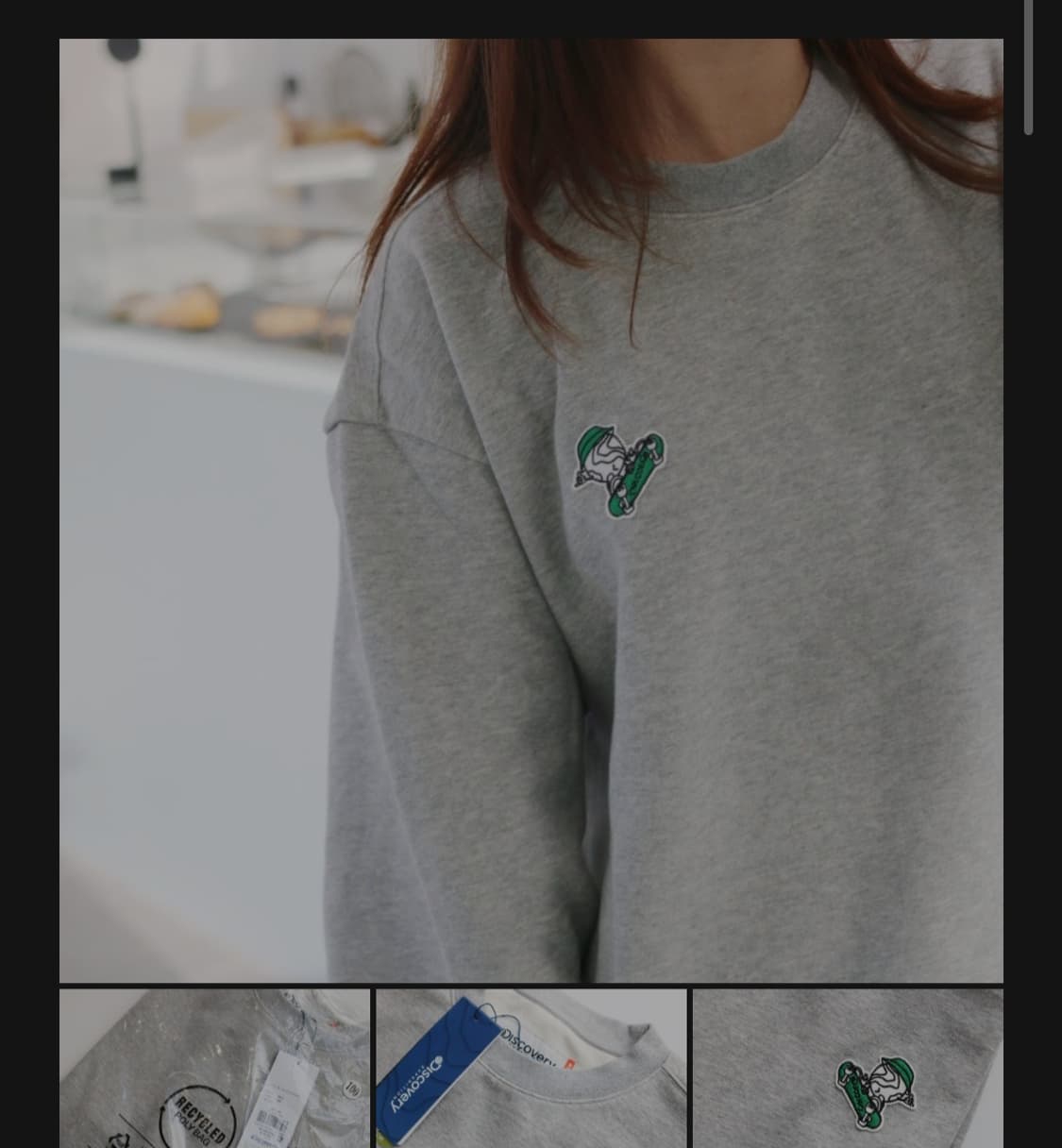Click the dark area left of the photo
Image resolution: width=1062 pixels, height=1148 pixels.
tap(28, 566)
